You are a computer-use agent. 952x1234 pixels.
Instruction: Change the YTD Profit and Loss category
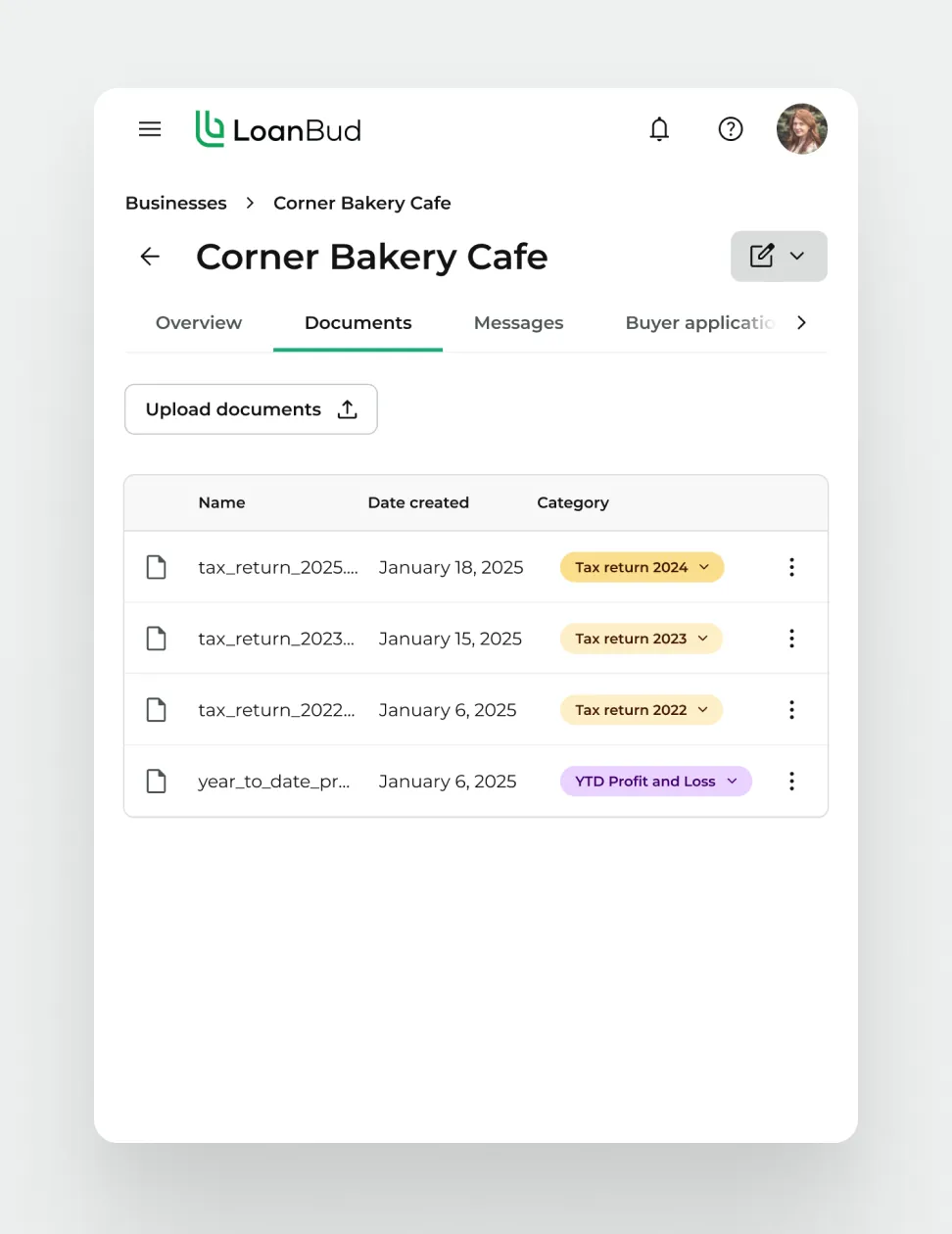click(655, 782)
